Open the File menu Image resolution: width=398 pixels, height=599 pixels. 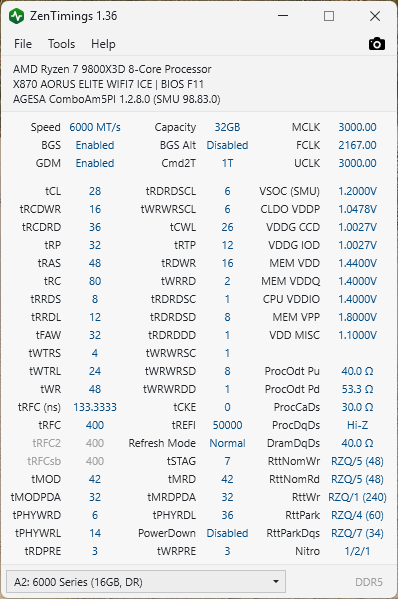tap(23, 44)
